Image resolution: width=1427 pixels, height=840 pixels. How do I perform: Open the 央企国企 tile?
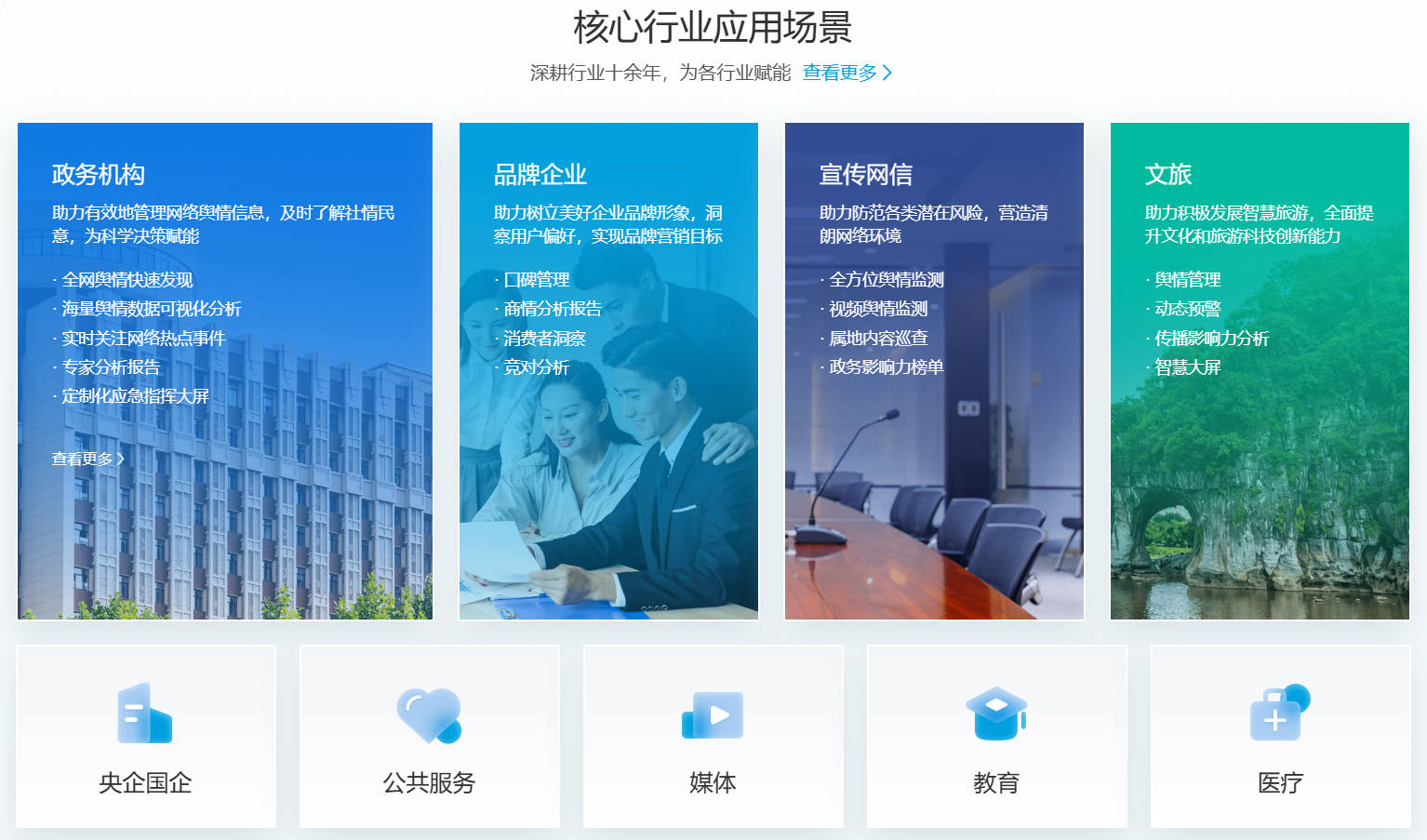coord(146,736)
